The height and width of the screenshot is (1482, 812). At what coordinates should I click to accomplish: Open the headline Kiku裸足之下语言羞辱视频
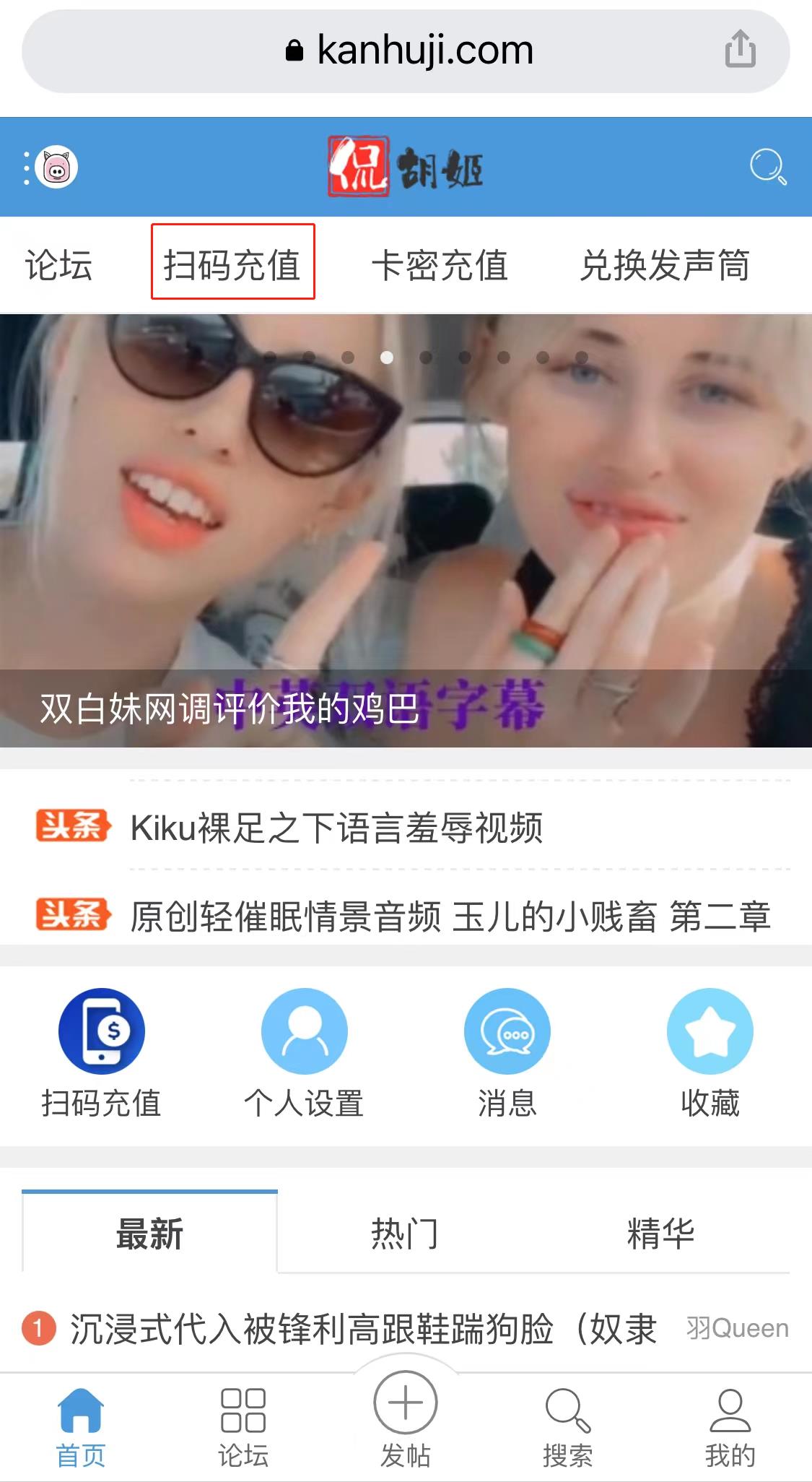(336, 828)
